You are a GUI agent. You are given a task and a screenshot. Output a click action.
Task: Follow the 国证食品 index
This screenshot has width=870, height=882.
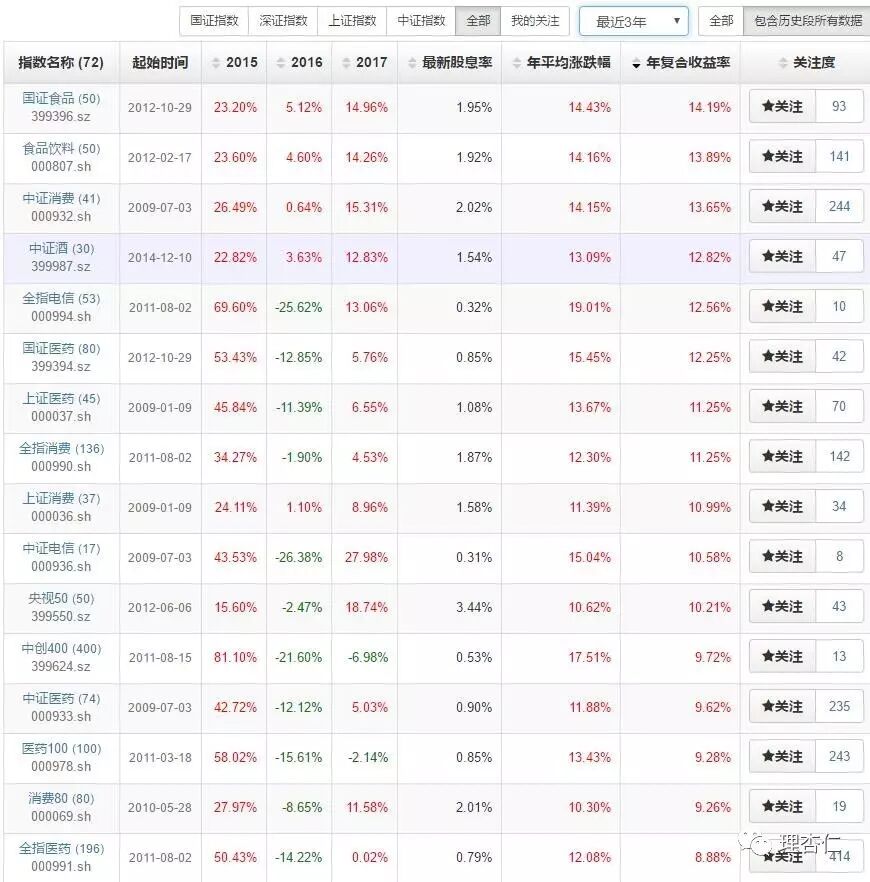[782, 106]
